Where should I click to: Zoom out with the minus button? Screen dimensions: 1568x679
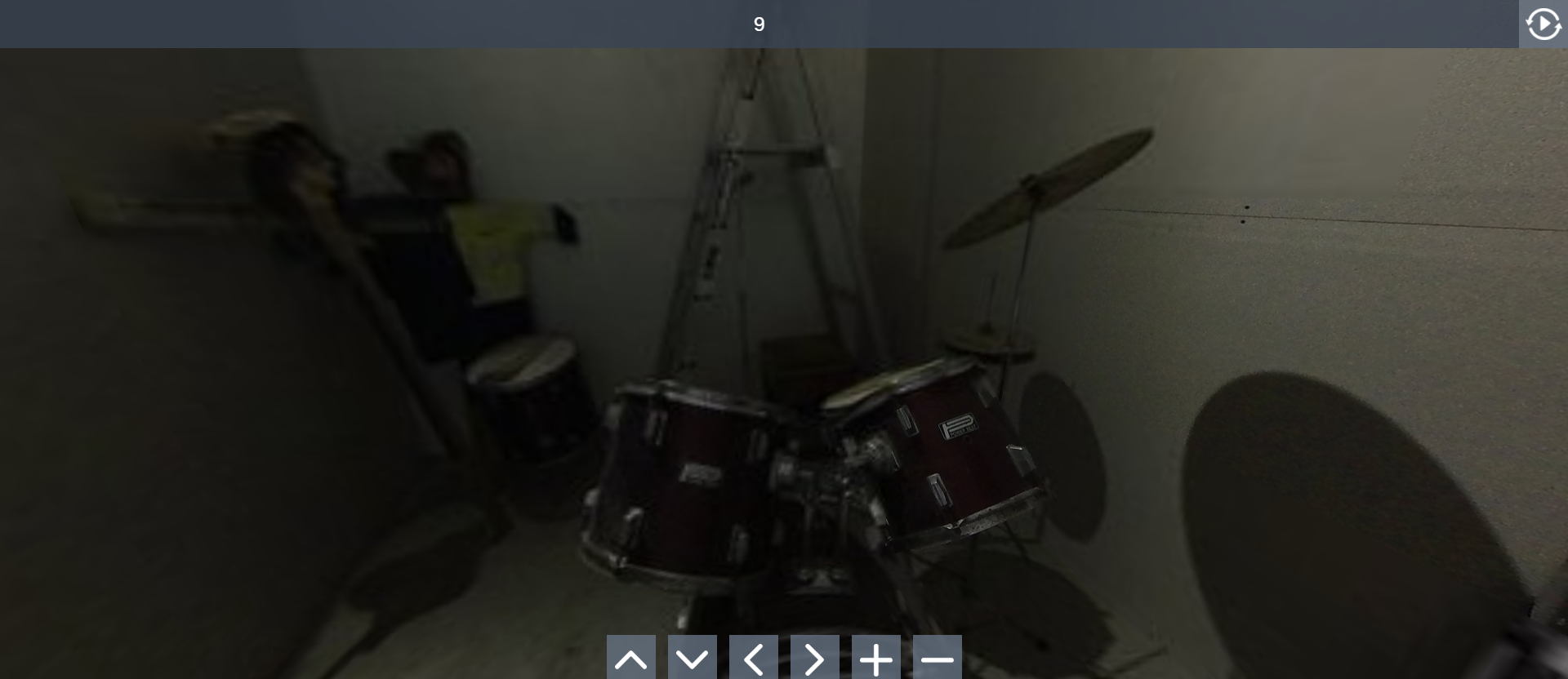(937, 658)
